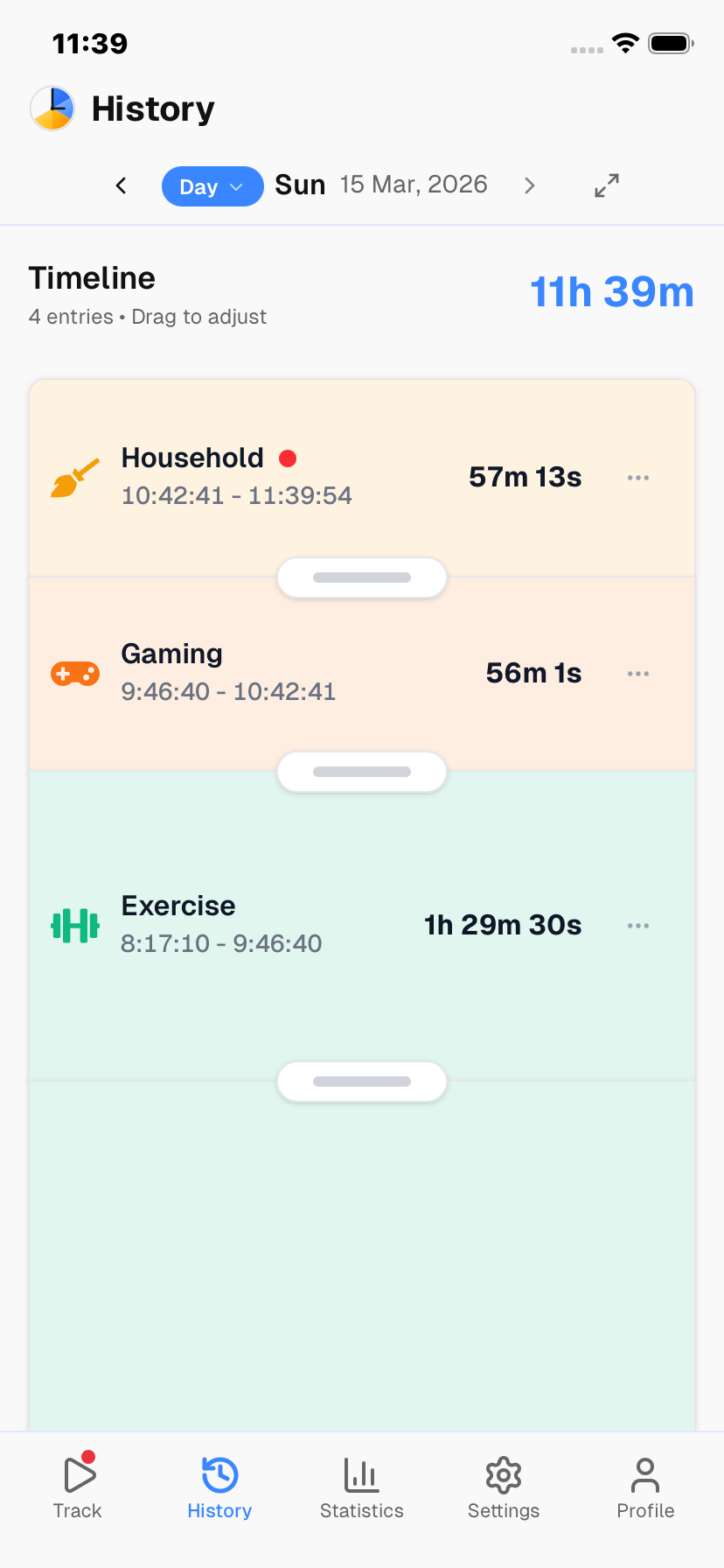Expand the timeline to fullscreen
The height and width of the screenshot is (1568, 724).
click(x=607, y=185)
